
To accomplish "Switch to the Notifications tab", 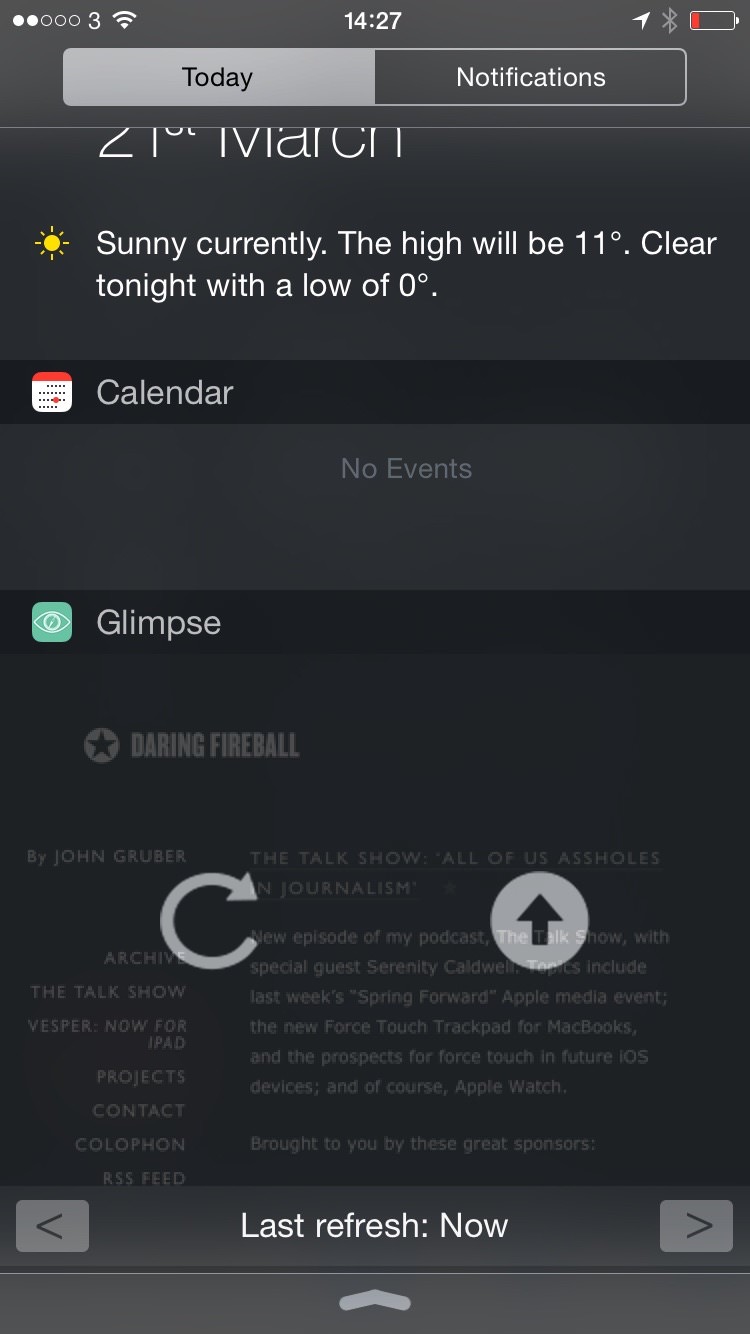I will (x=531, y=77).
